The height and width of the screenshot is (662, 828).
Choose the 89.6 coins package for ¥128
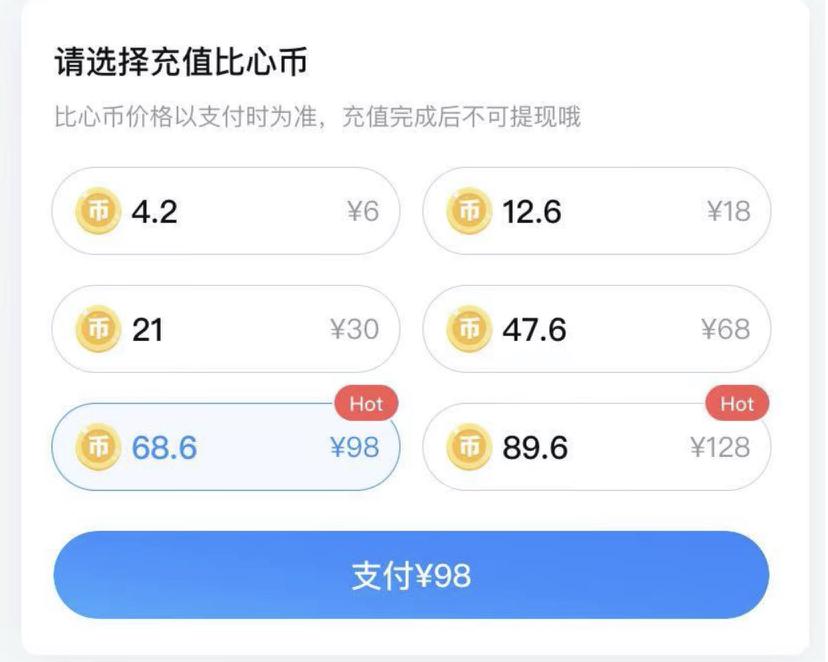pos(597,447)
